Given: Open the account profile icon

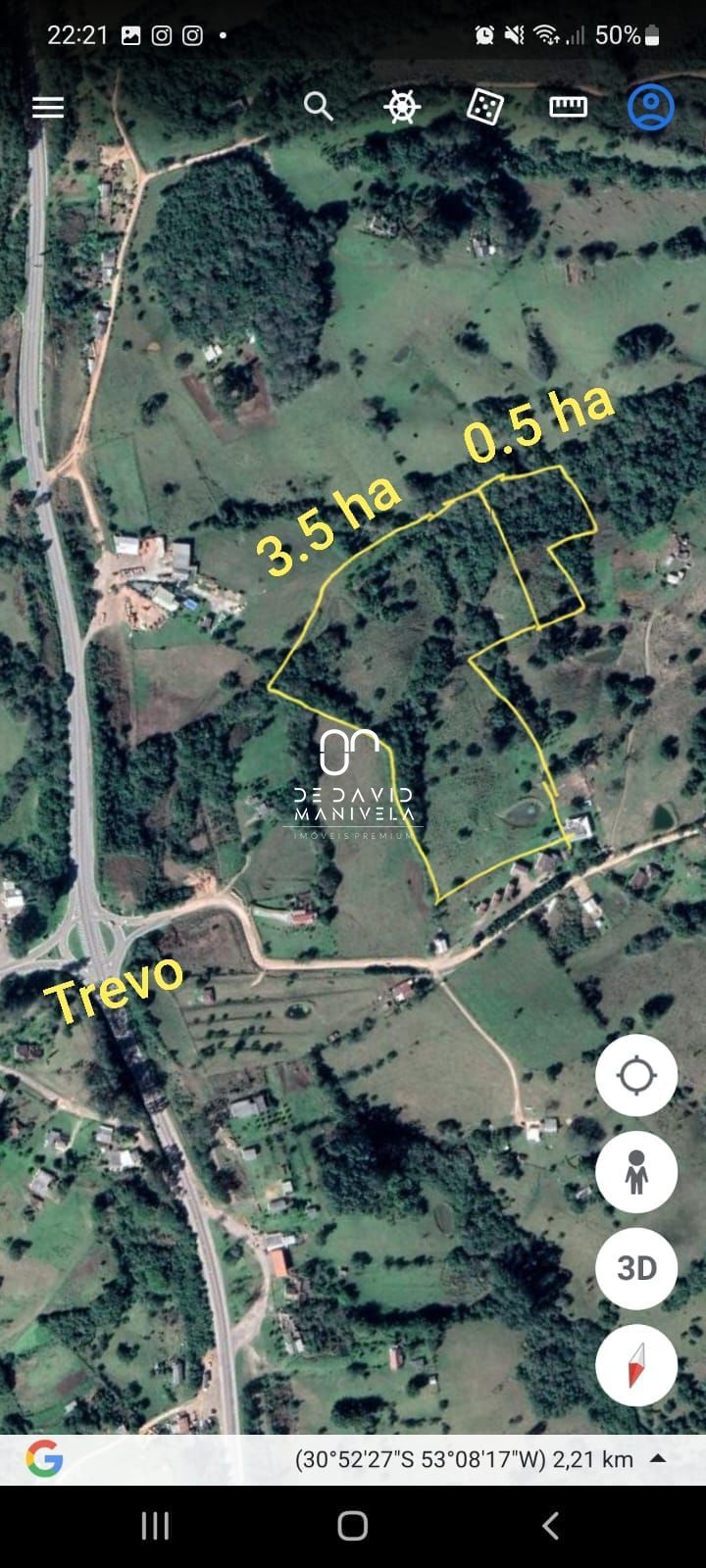Looking at the screenshot, I should pyautogui.click(x=651, y=106).
